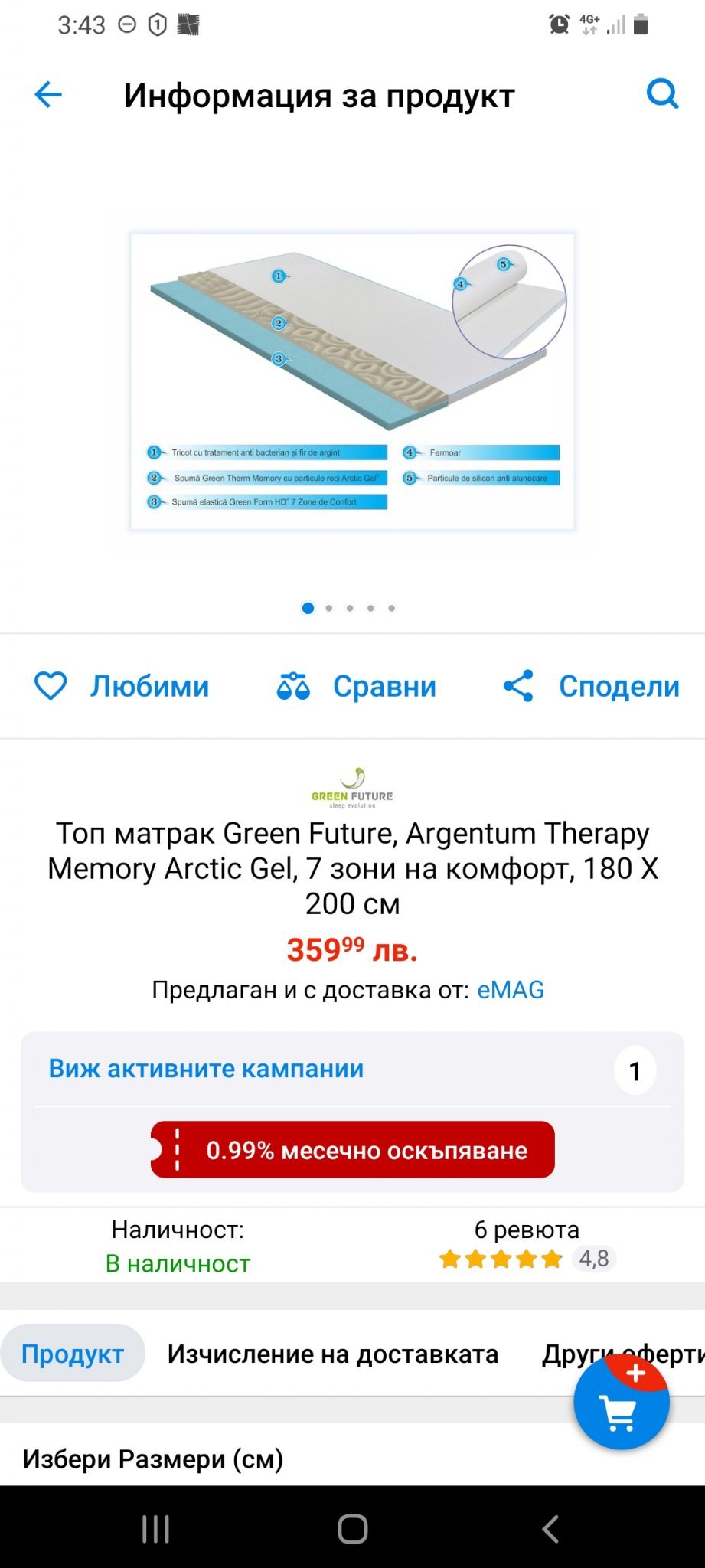Open the mattress topper product image
The image size is (705, 1568).
point(352,381)
